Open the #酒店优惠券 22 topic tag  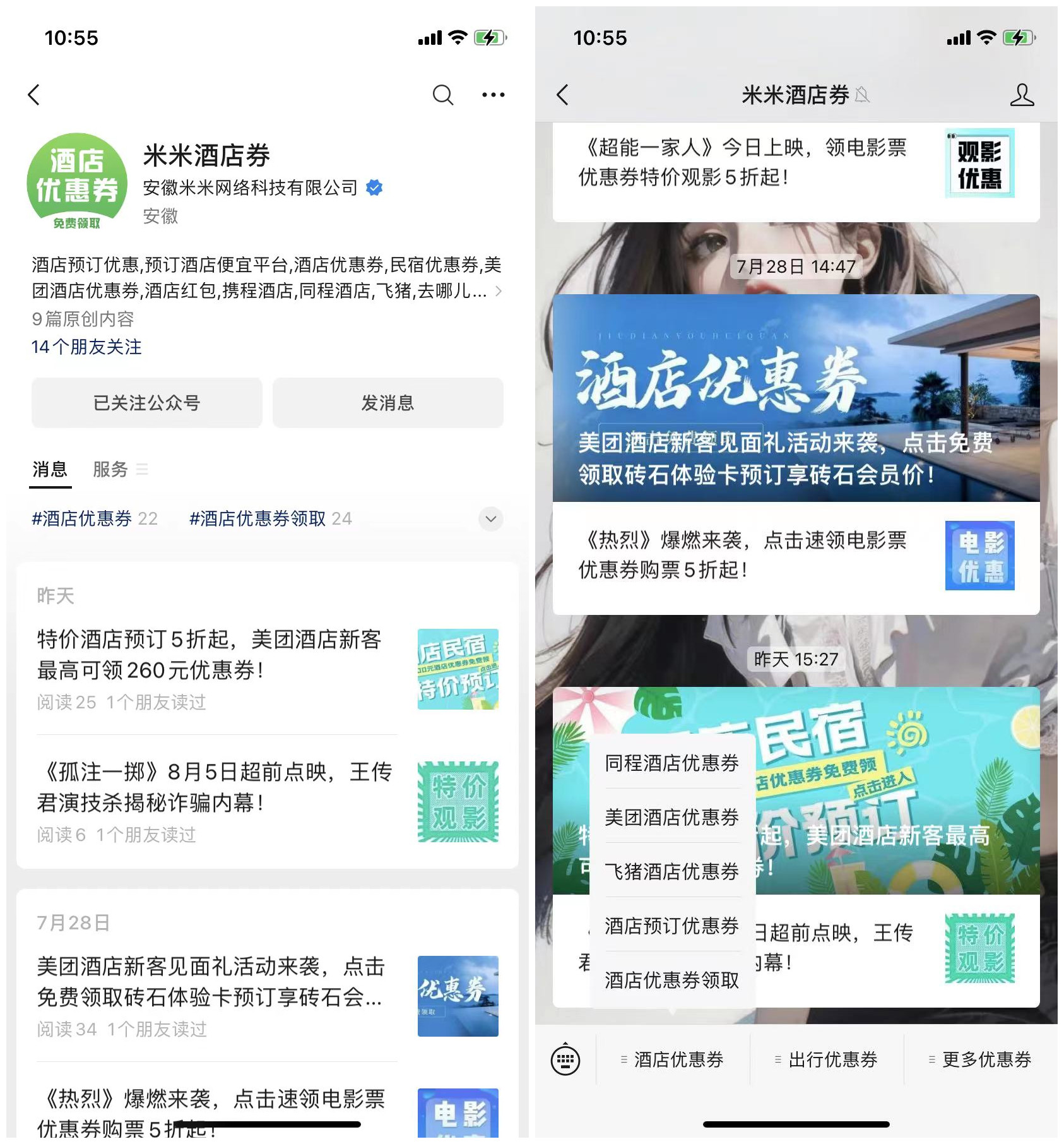[x=95, y=518]
